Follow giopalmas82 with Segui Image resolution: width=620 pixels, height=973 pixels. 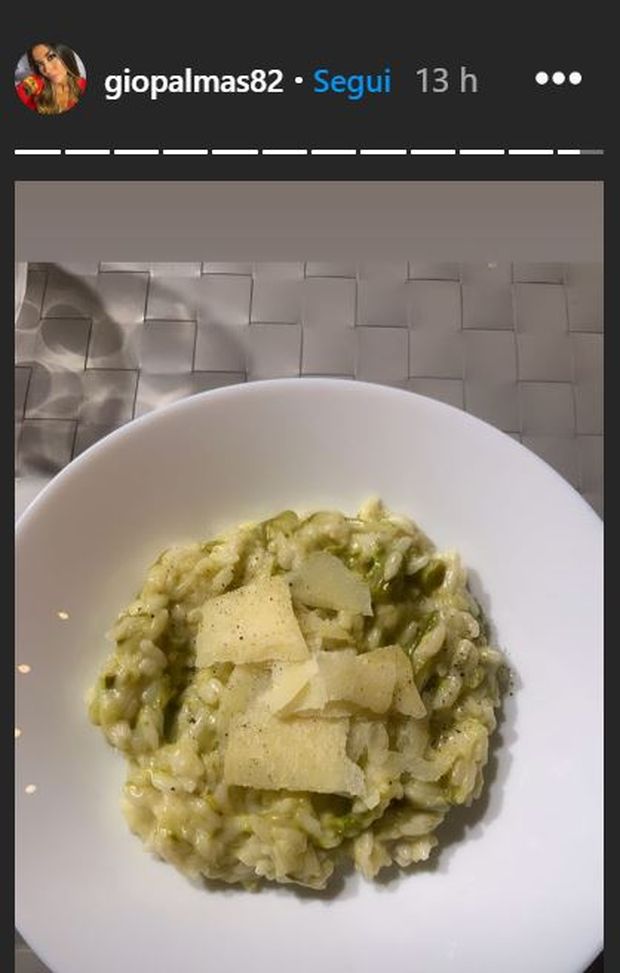pyautogui.click(x=352, y=81)
